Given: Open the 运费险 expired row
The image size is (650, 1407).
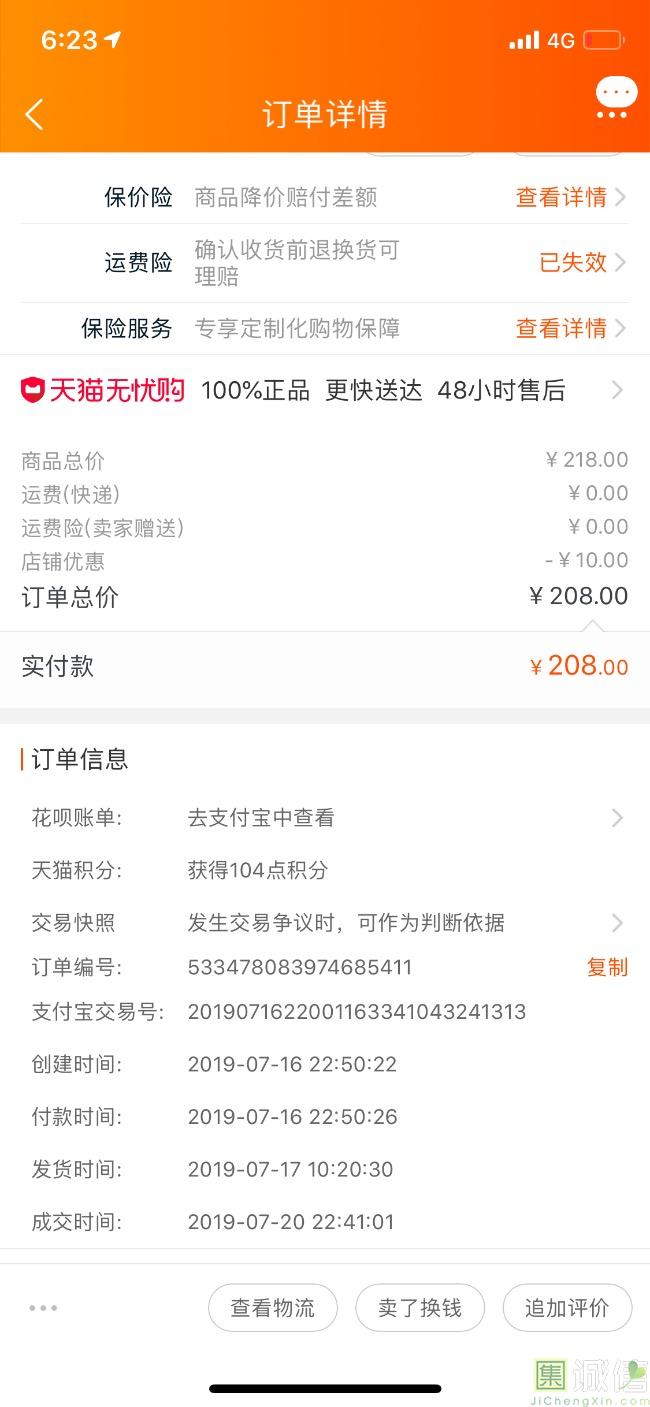Looking at the screenshot, I should pyautogui.click(x=325, y=263).
